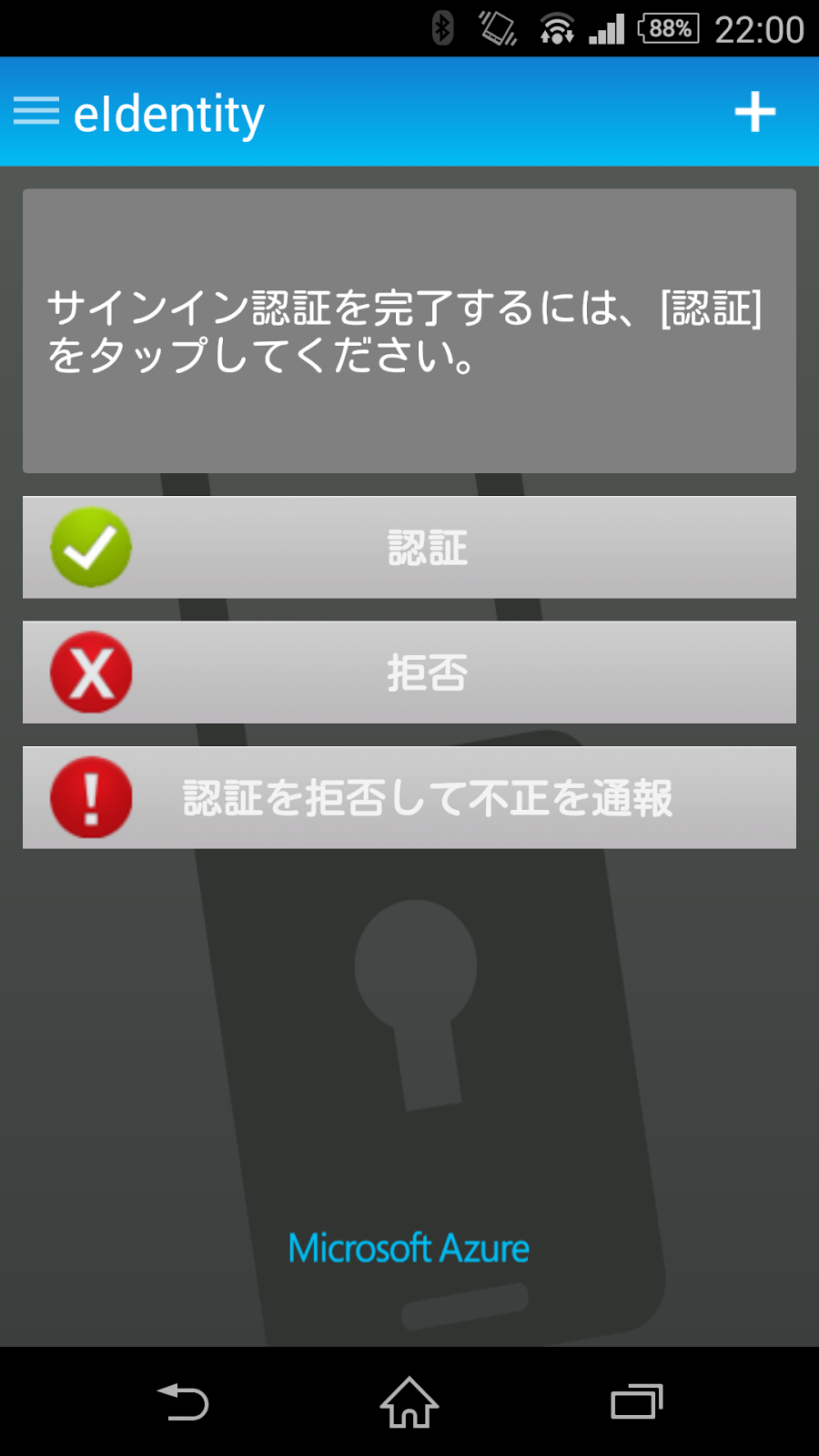The height and width of the screenshot is (1456, 819).
Task: Tap the sign-in instruction message box
Action: [x=409, y=329]
